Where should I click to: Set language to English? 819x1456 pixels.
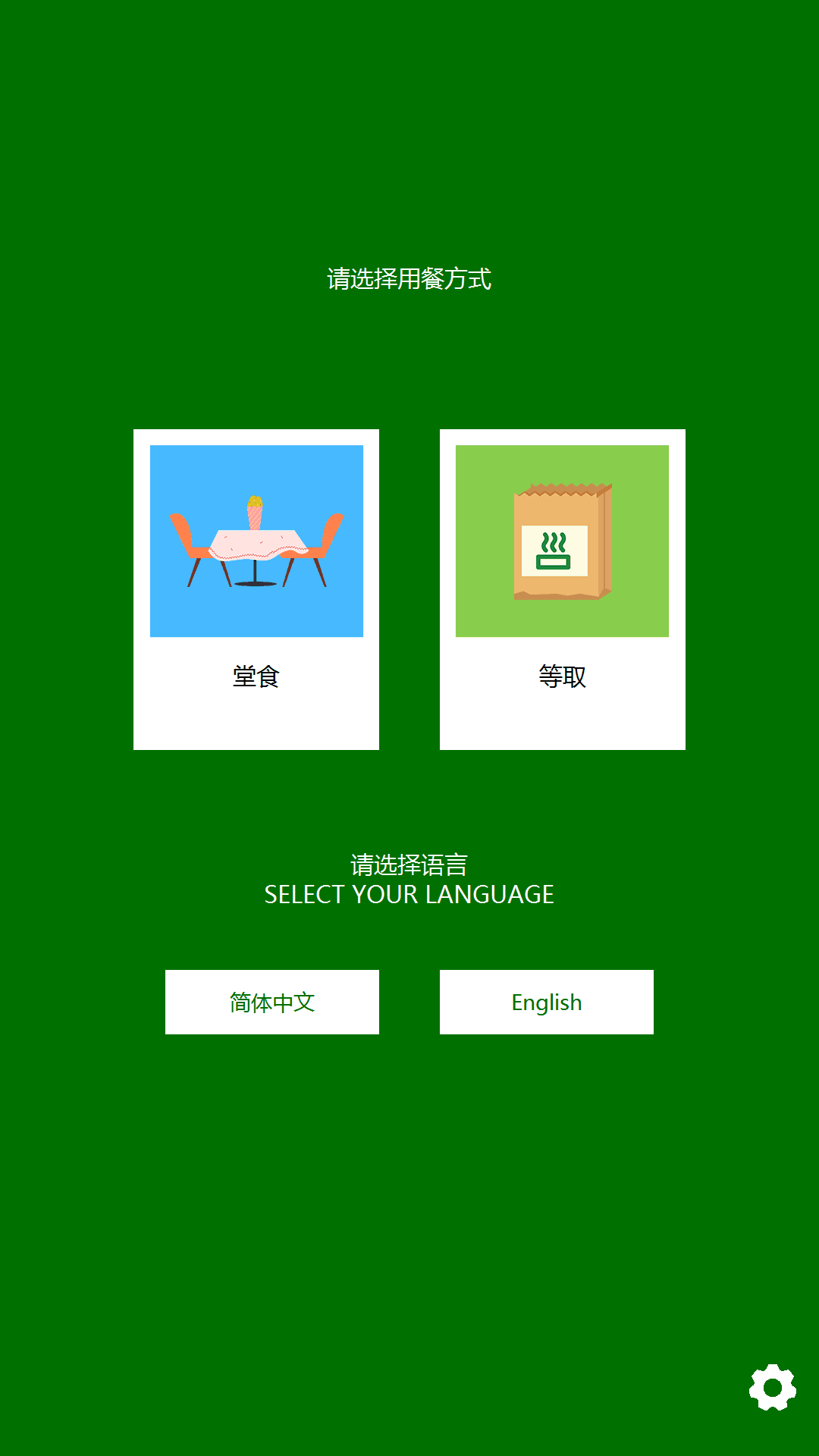coord(546,1002)
